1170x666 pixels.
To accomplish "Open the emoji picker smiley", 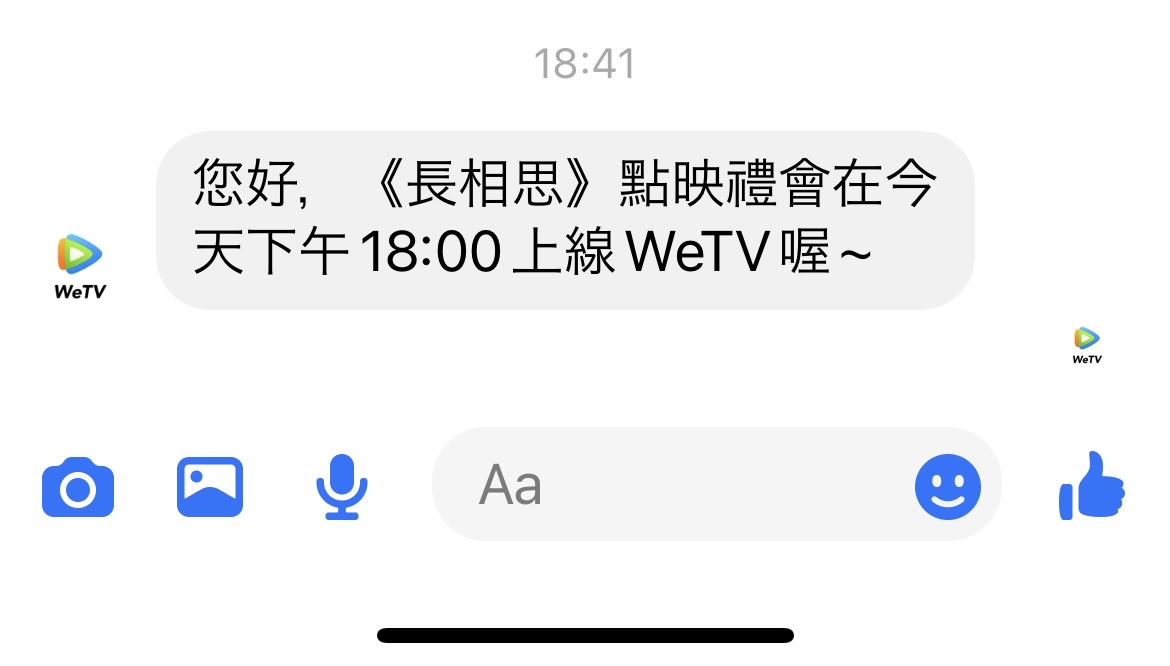I will tap(947, 487).
